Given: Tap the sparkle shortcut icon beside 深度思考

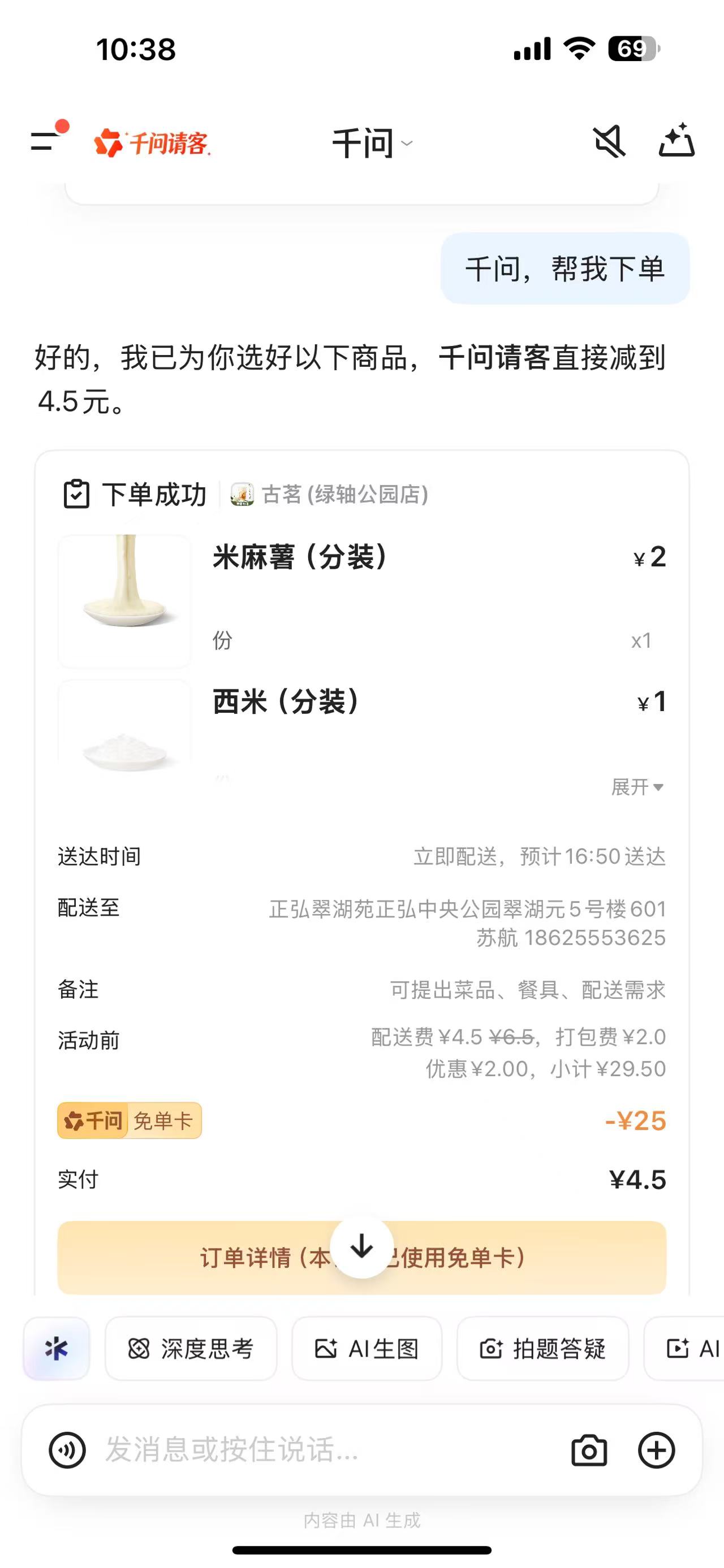Looking at the screenshot, I should [x=57, y=1349].
